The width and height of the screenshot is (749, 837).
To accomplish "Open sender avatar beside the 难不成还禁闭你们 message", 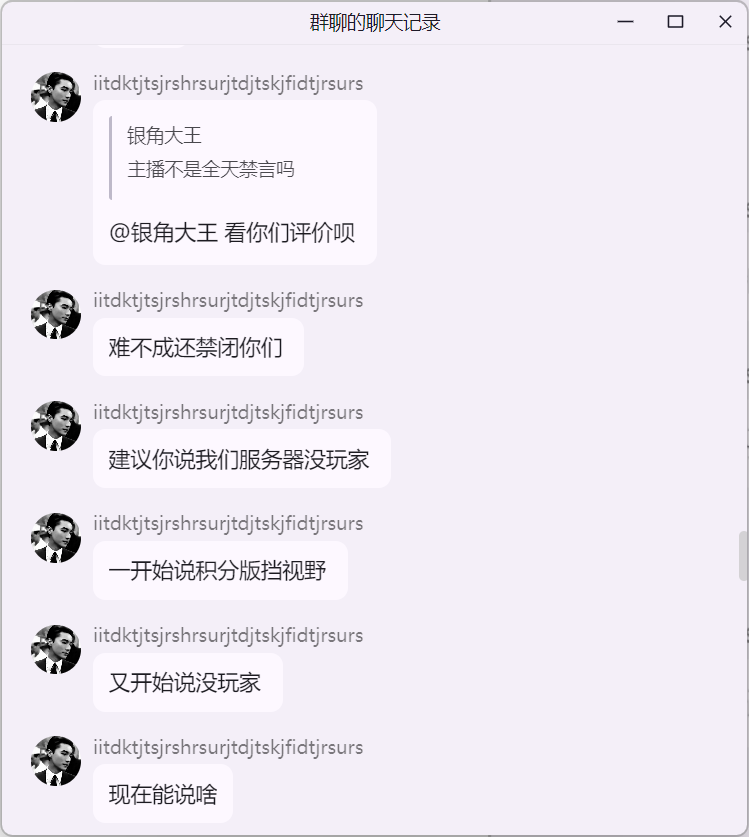I will click(56, 315).
